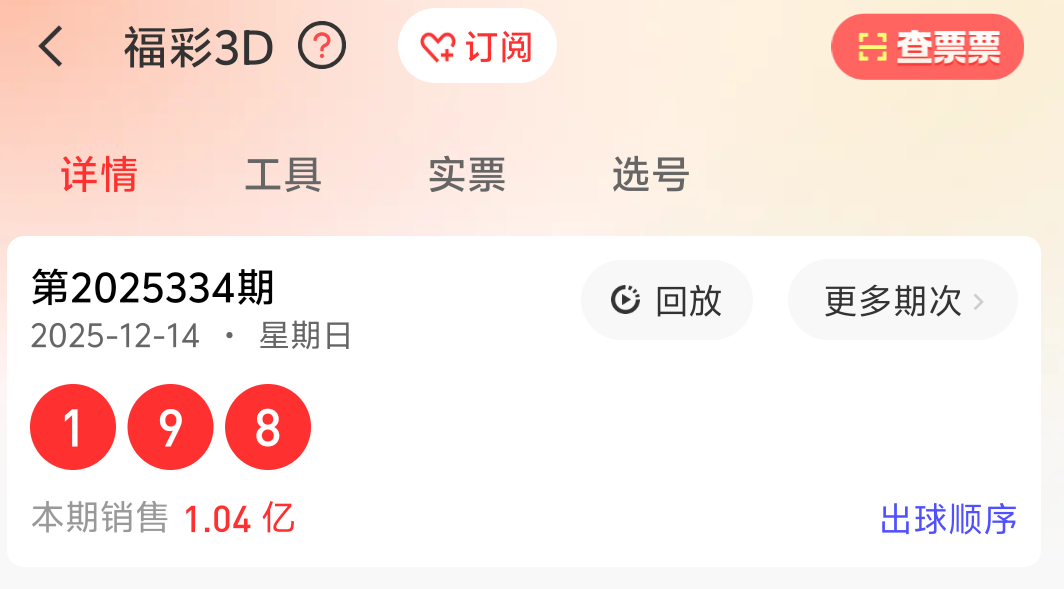This screenshot has width=1064, height=589.
Task: Play the 回放 draw replay
Action: (667, 300)
